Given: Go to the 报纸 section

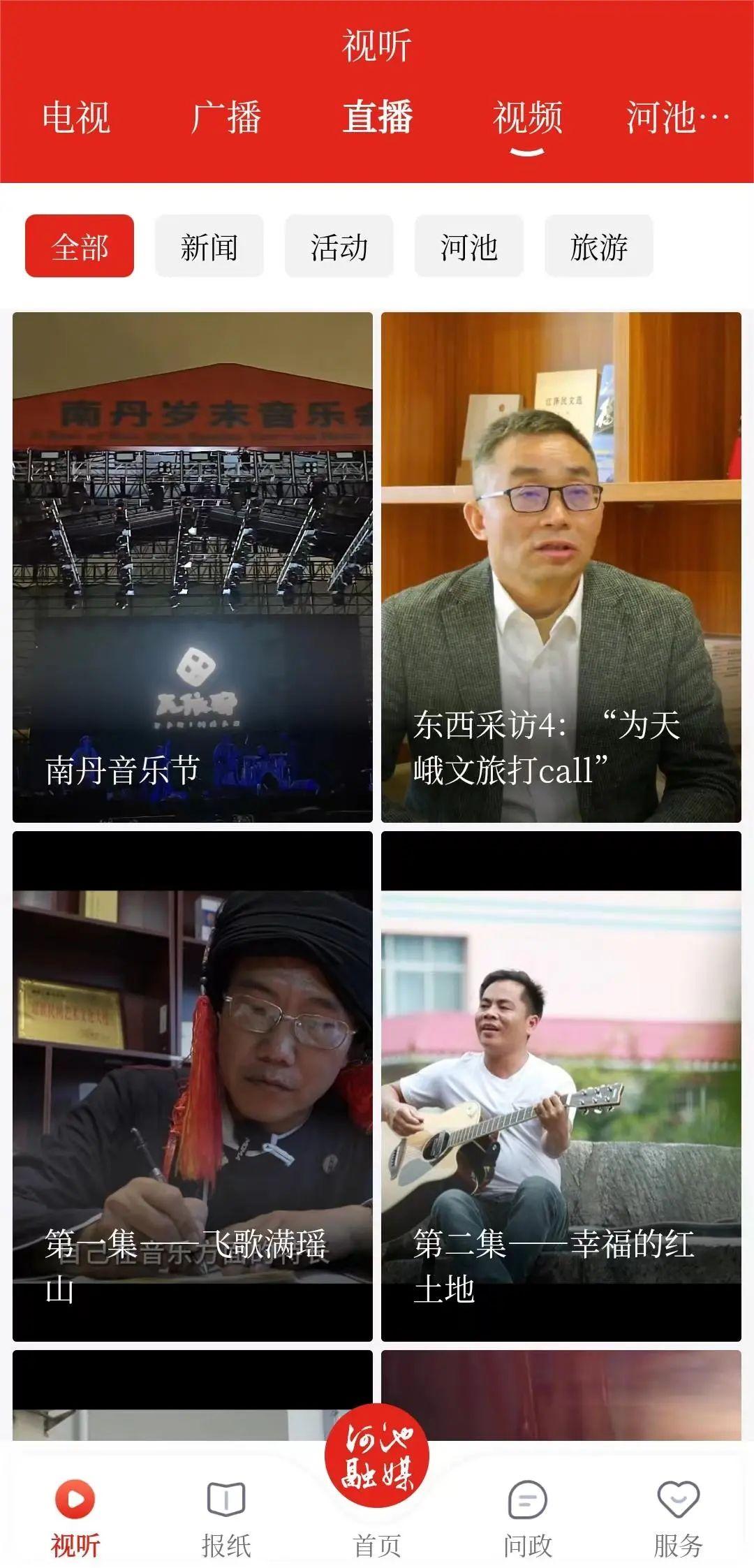Looking at the screenshot, I should 226,1514.
